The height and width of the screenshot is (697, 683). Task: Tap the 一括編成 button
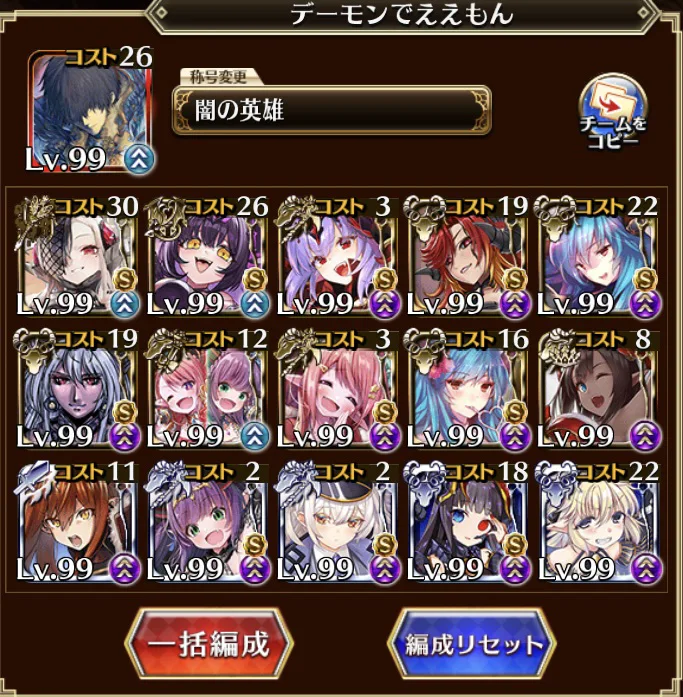click(x=210, y=644)
